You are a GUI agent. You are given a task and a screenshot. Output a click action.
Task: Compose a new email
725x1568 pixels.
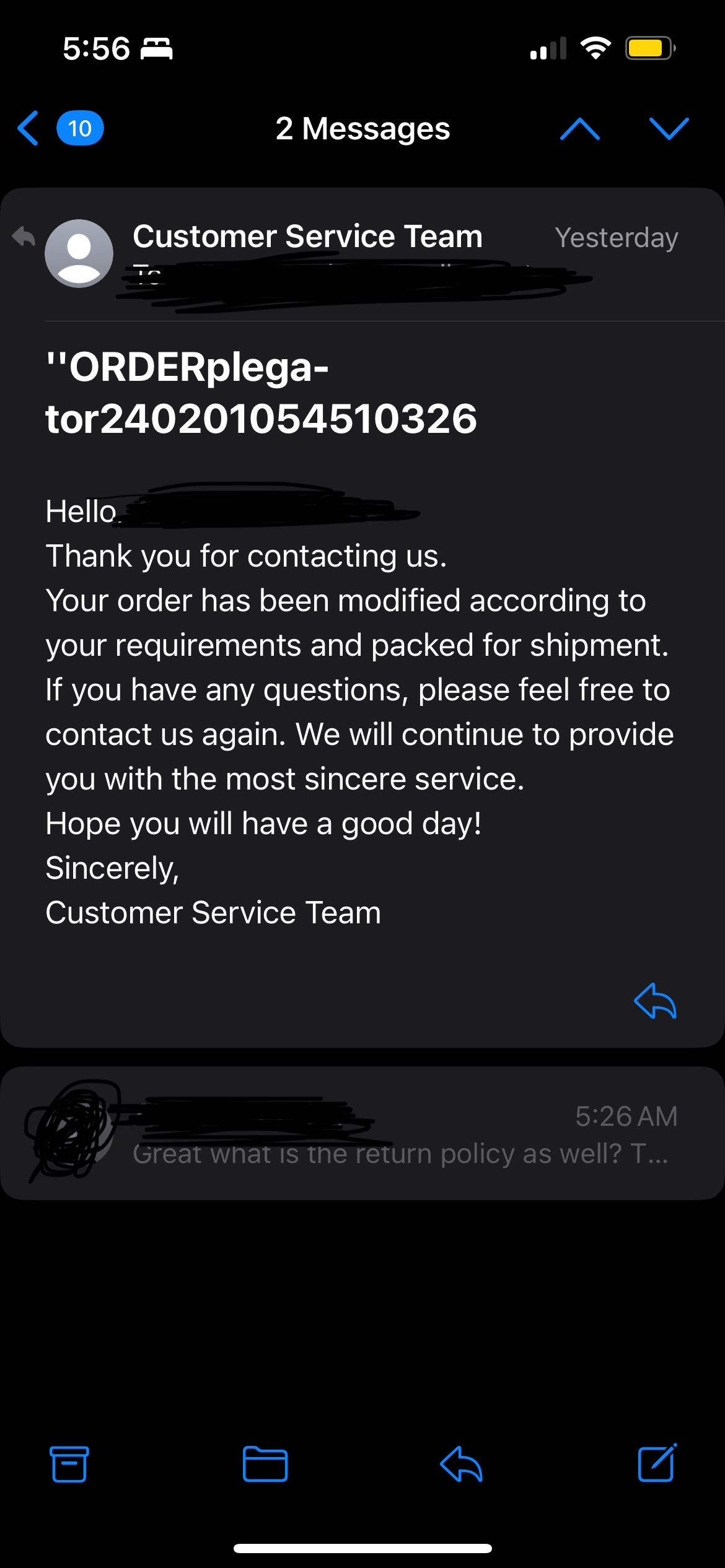point(657,1463)
